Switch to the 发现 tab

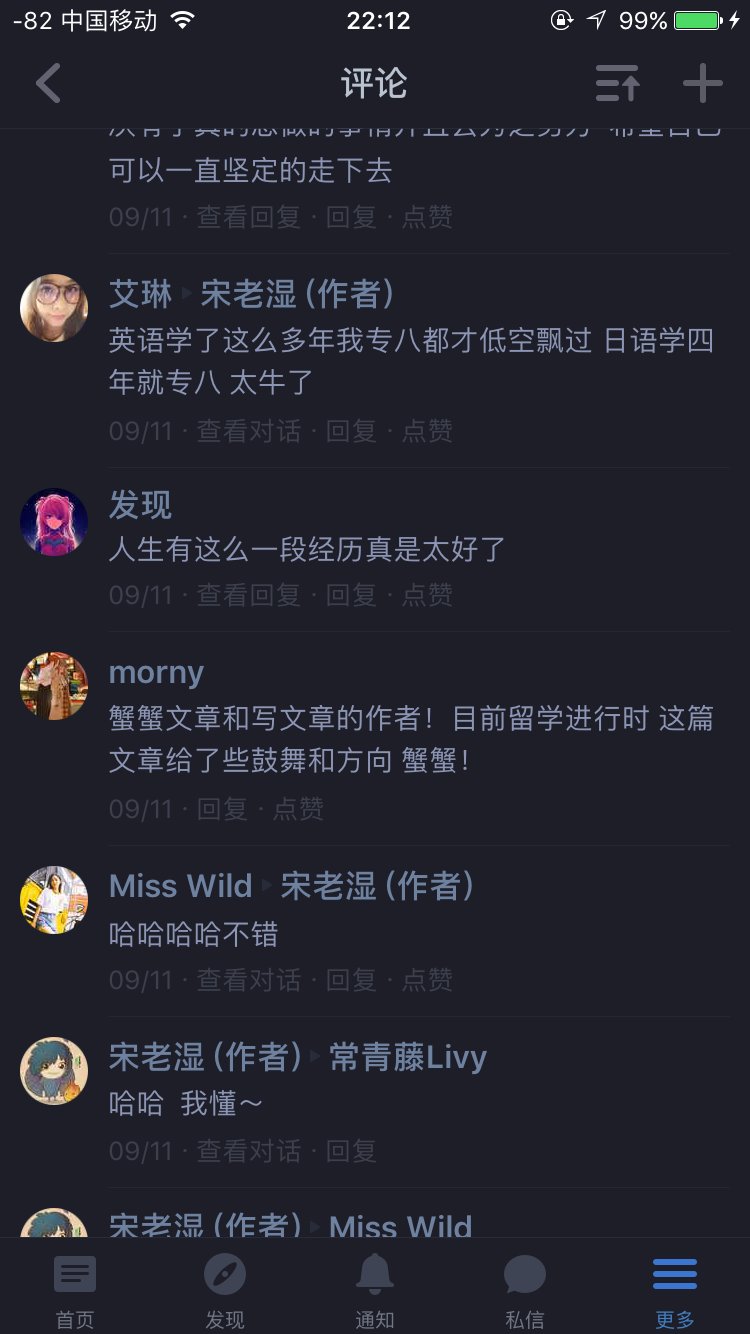pyautogui.click(x=225, y=1290)
